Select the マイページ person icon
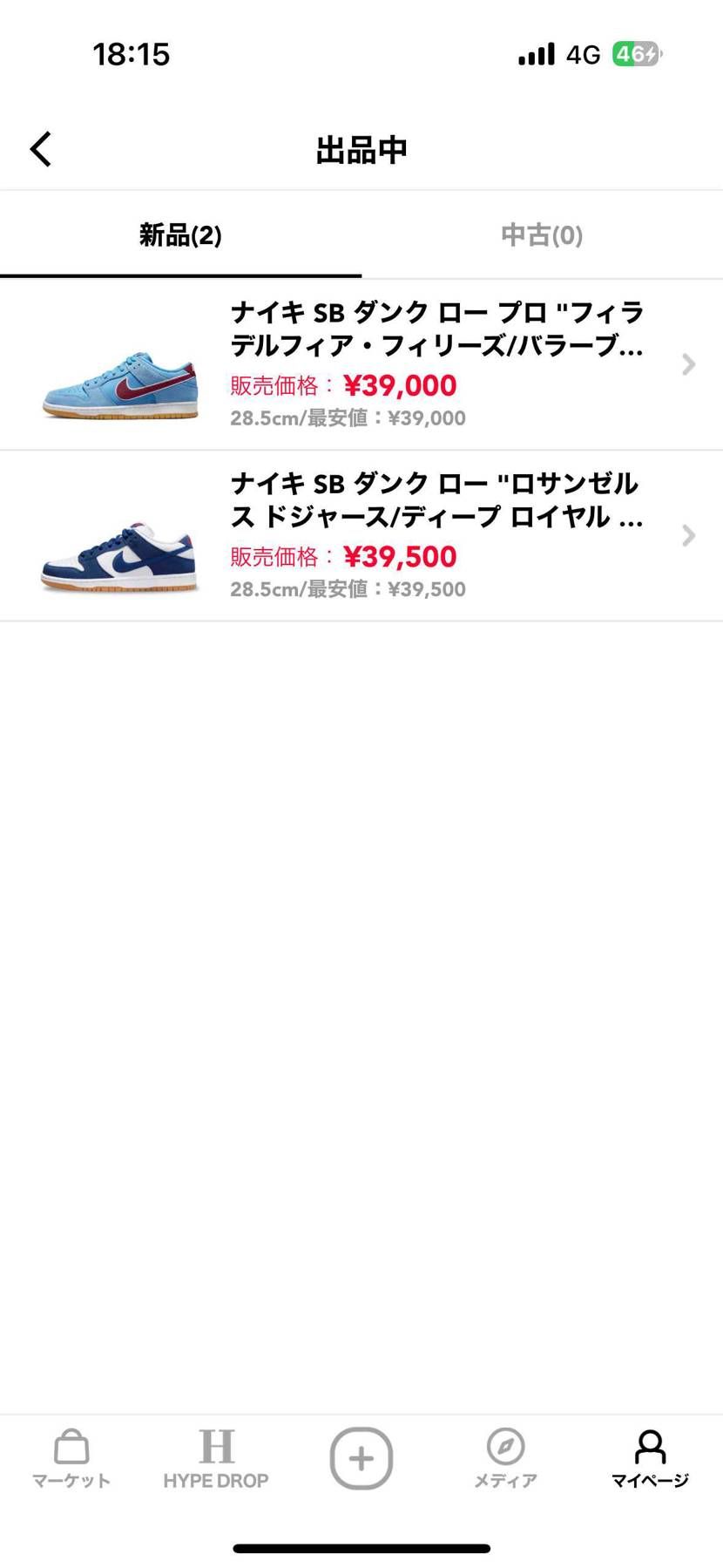723x1568 pixels. click(x=650, y=1458)
